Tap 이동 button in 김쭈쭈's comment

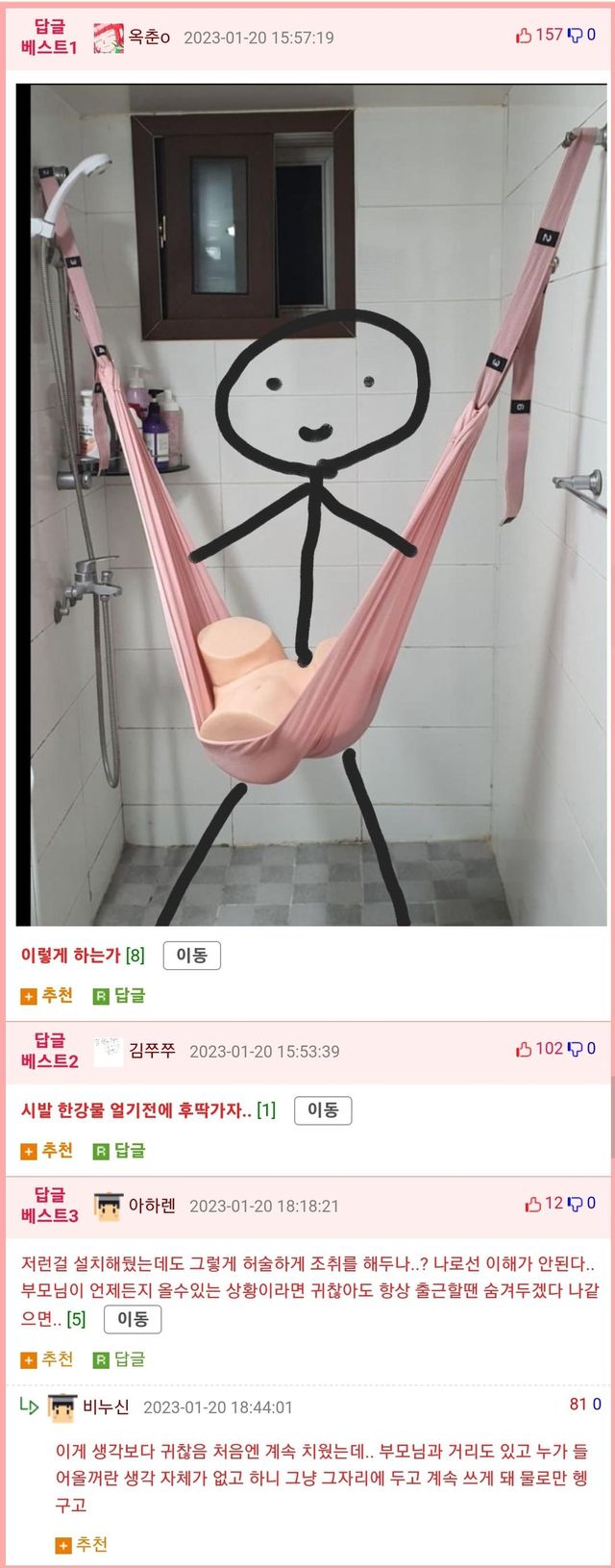322,1110
